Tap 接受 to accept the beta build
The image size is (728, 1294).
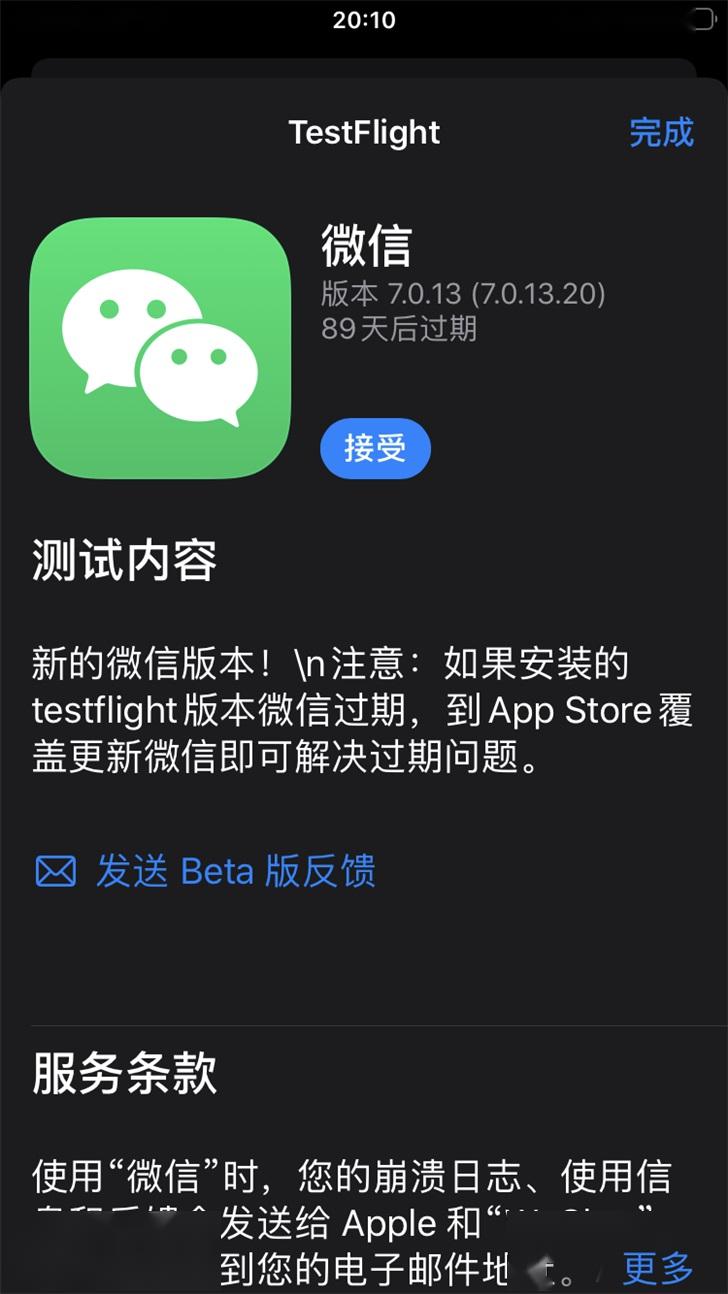375,448
